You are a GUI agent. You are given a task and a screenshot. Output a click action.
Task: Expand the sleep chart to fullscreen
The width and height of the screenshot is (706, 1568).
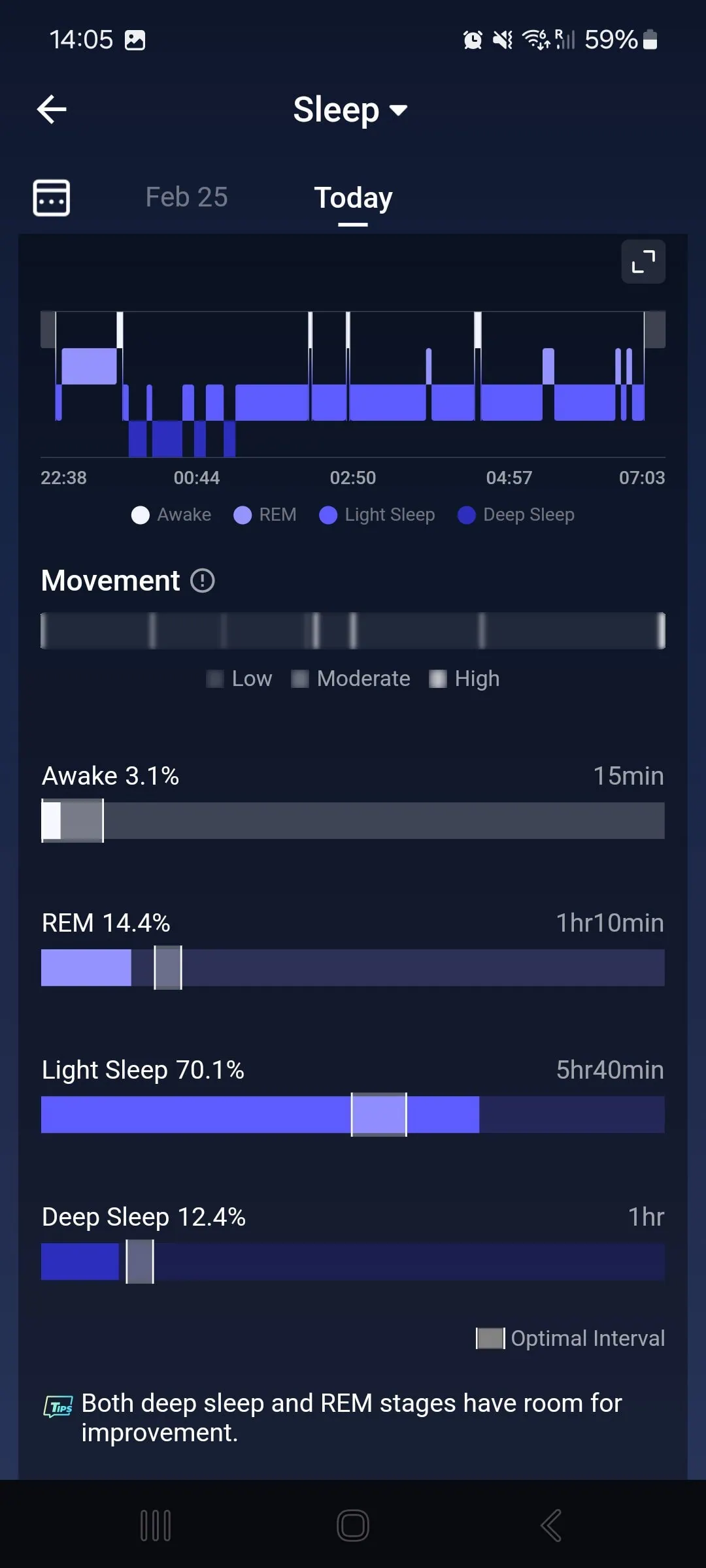(643, 262)
